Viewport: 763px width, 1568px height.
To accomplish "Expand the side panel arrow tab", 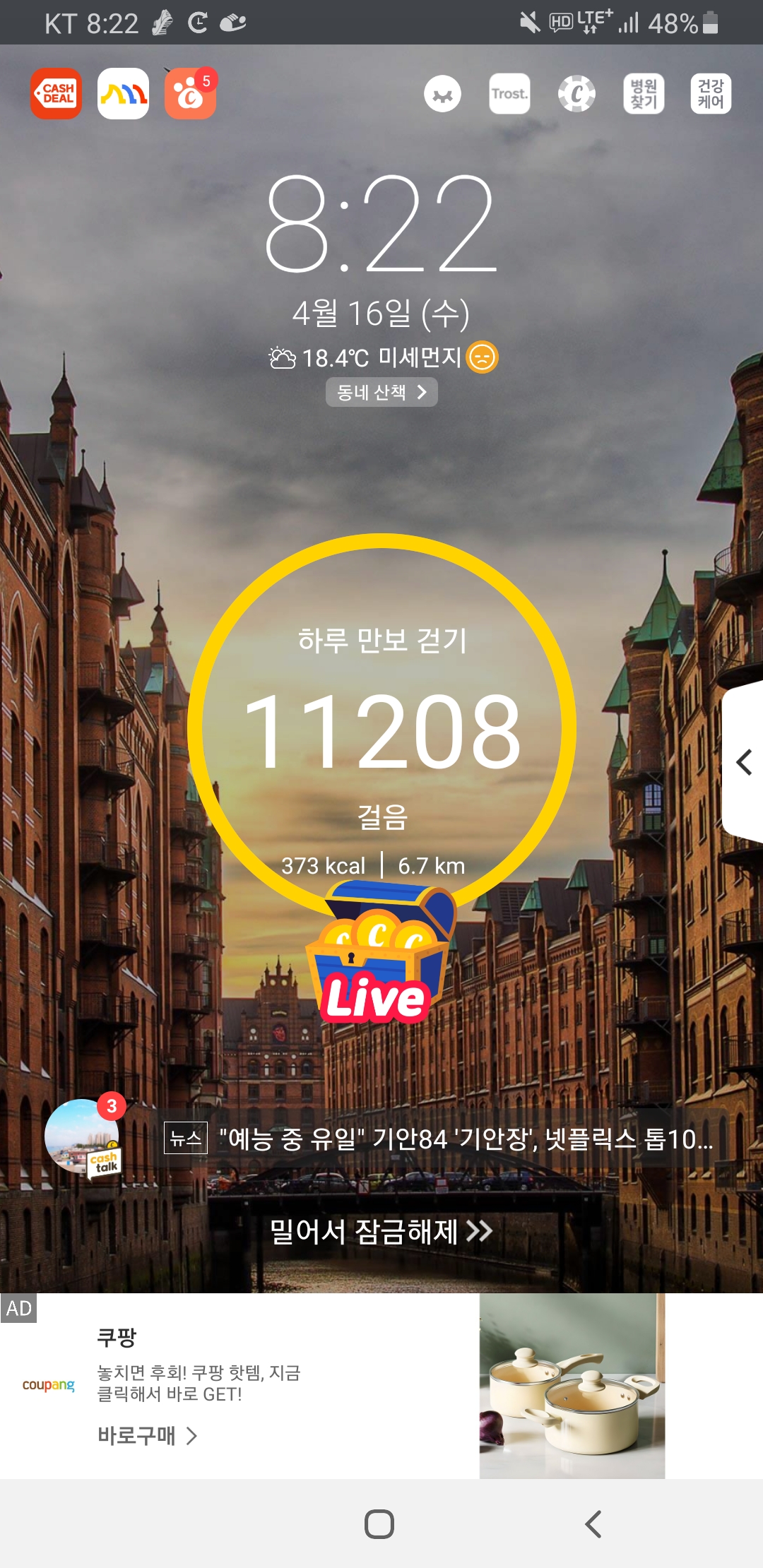I will click(743, 762).
